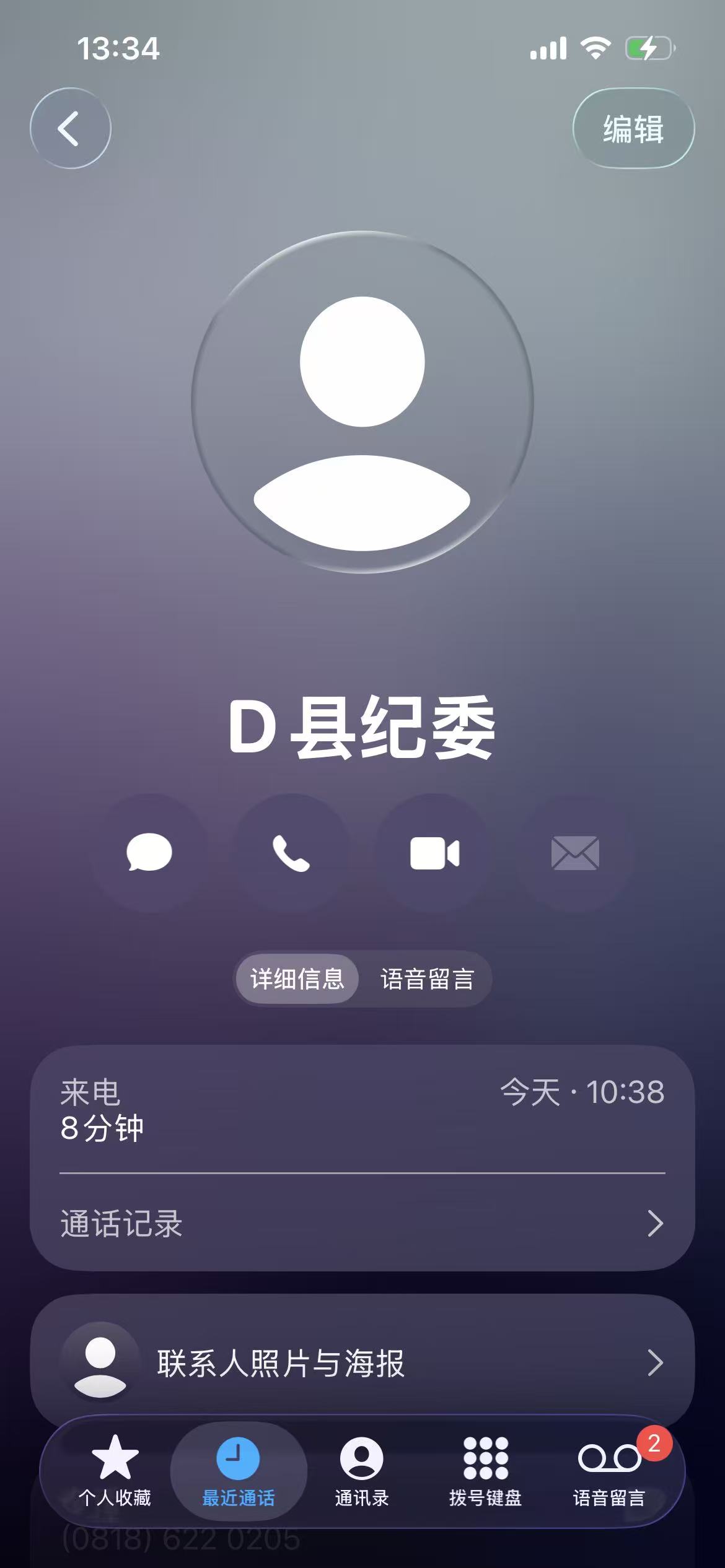Open the 通话记录 row

[362, 1224]
